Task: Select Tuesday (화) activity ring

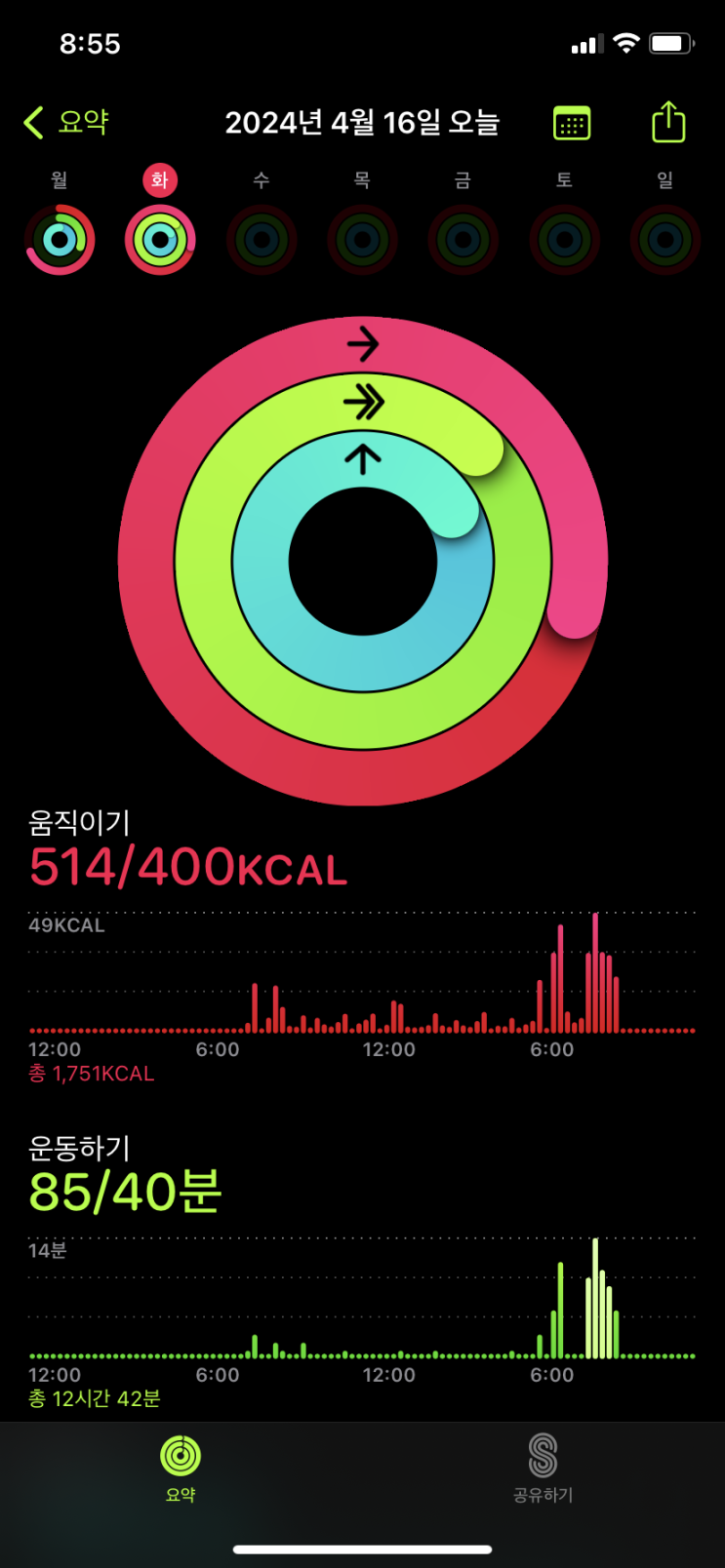Action: (x=160, y=239)
